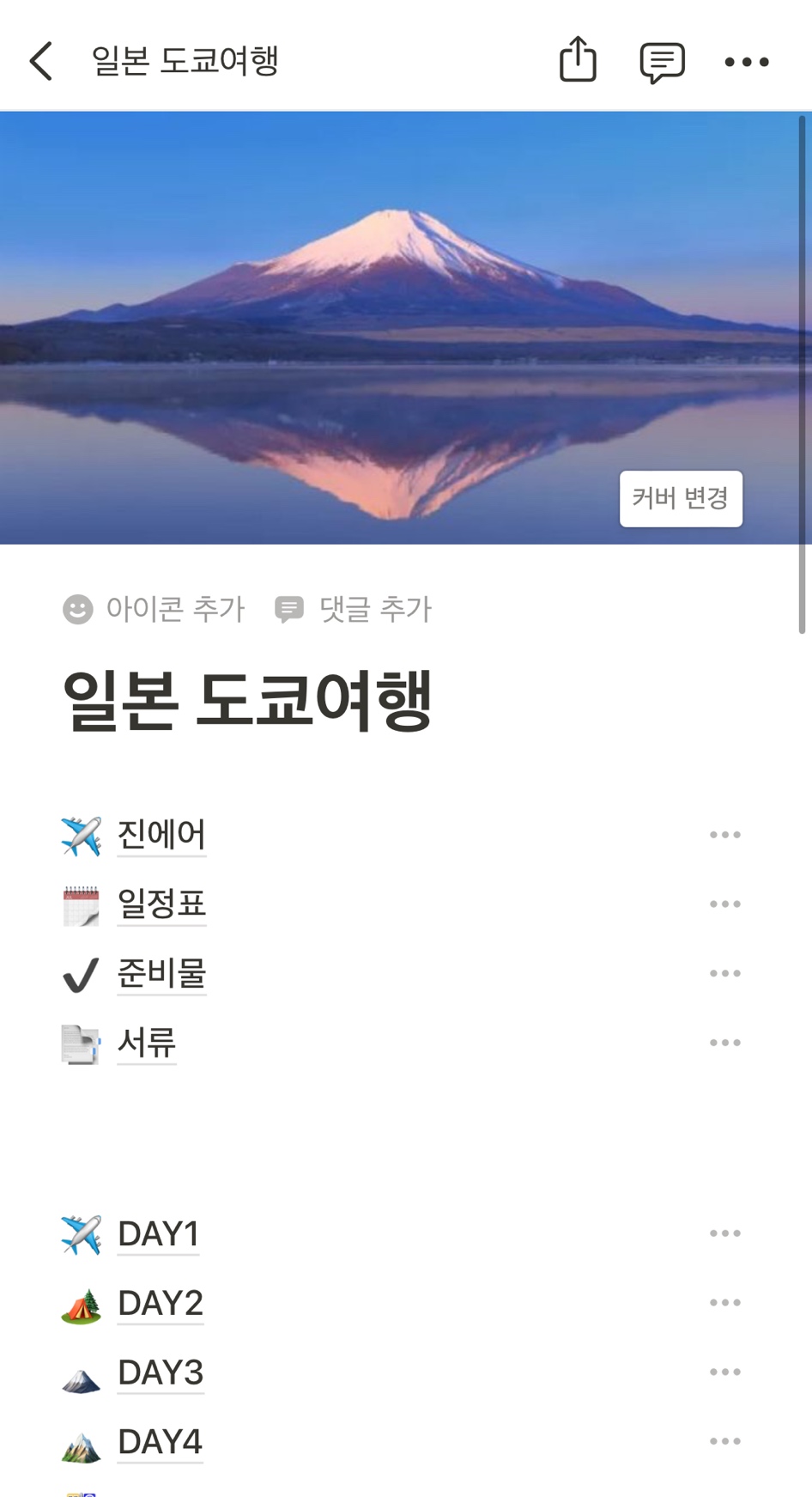Open more options for DAY3
The height and width of the screenshot is (1497, 812).
[x=724, y=1372]
